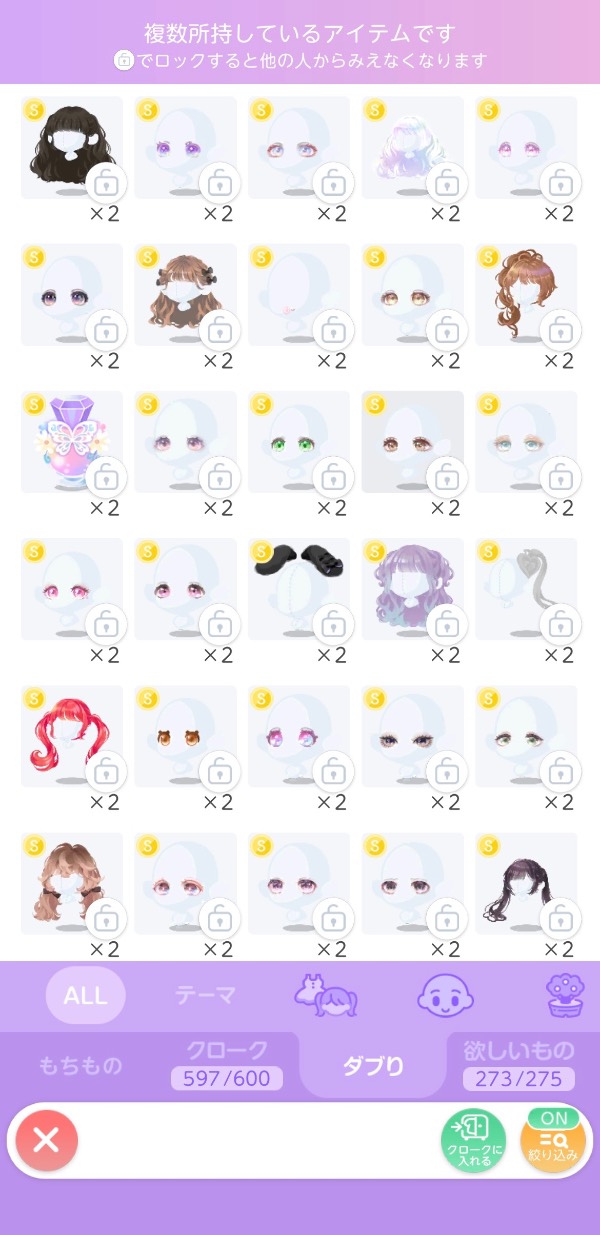Lock the black wavy hair item

[x=105, y=185]
